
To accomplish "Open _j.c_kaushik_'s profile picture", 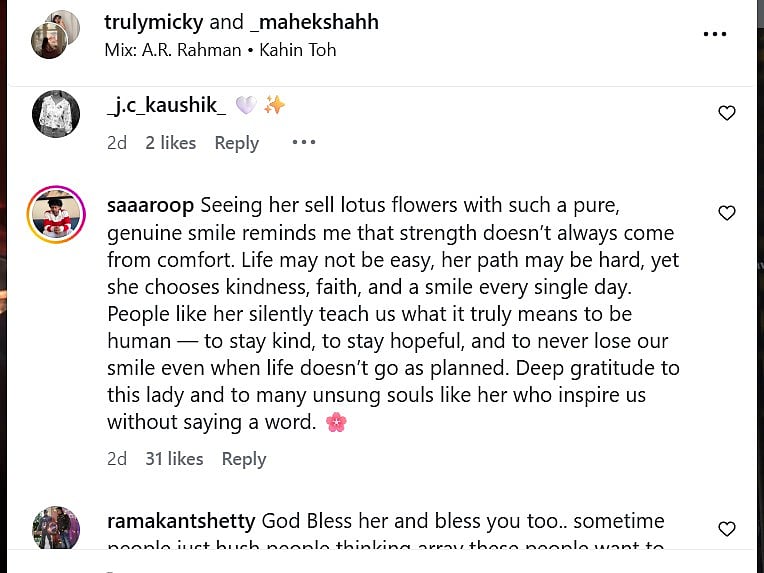I will click(56, 114).
